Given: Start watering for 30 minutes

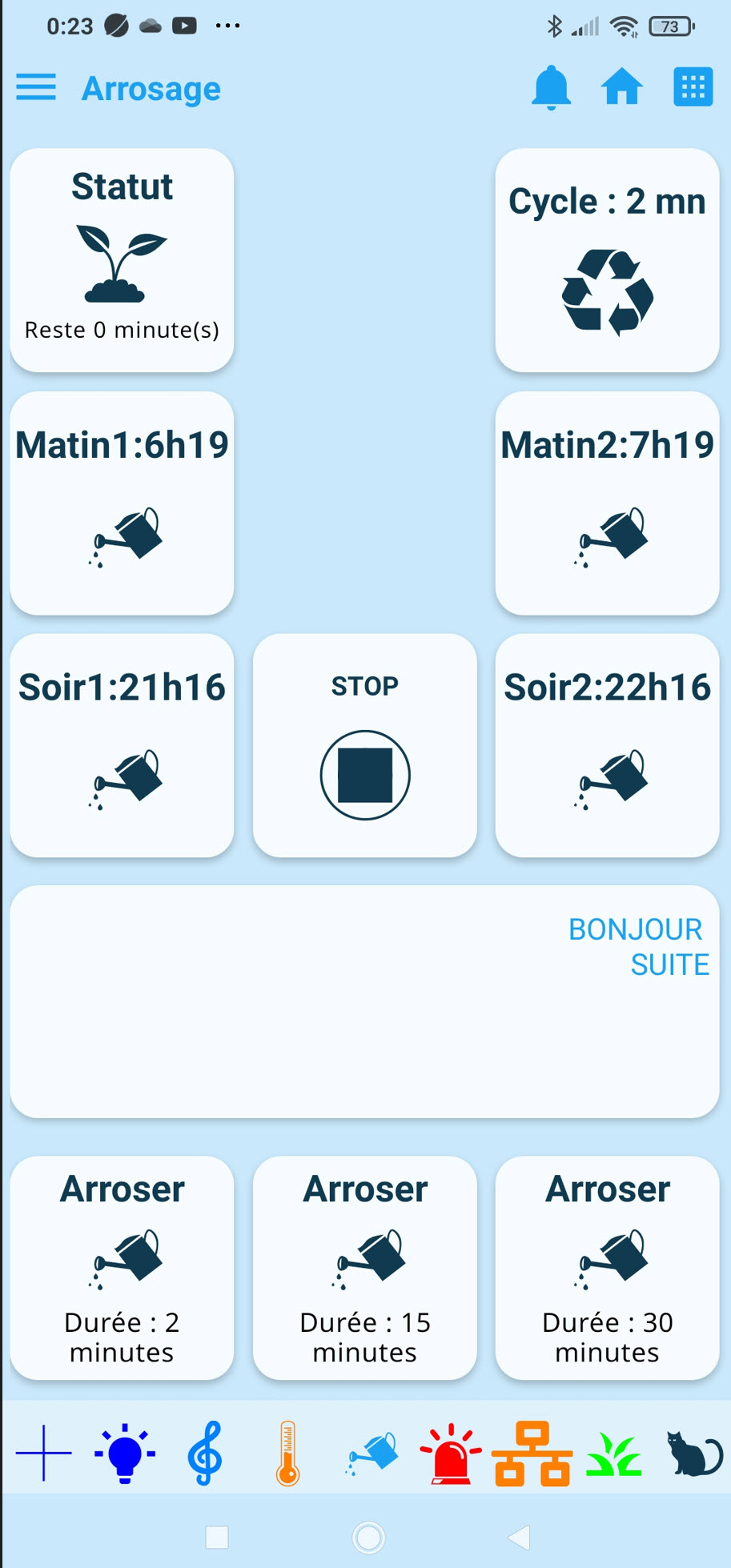Looking at the screenshot, I should click(607, 1267).
